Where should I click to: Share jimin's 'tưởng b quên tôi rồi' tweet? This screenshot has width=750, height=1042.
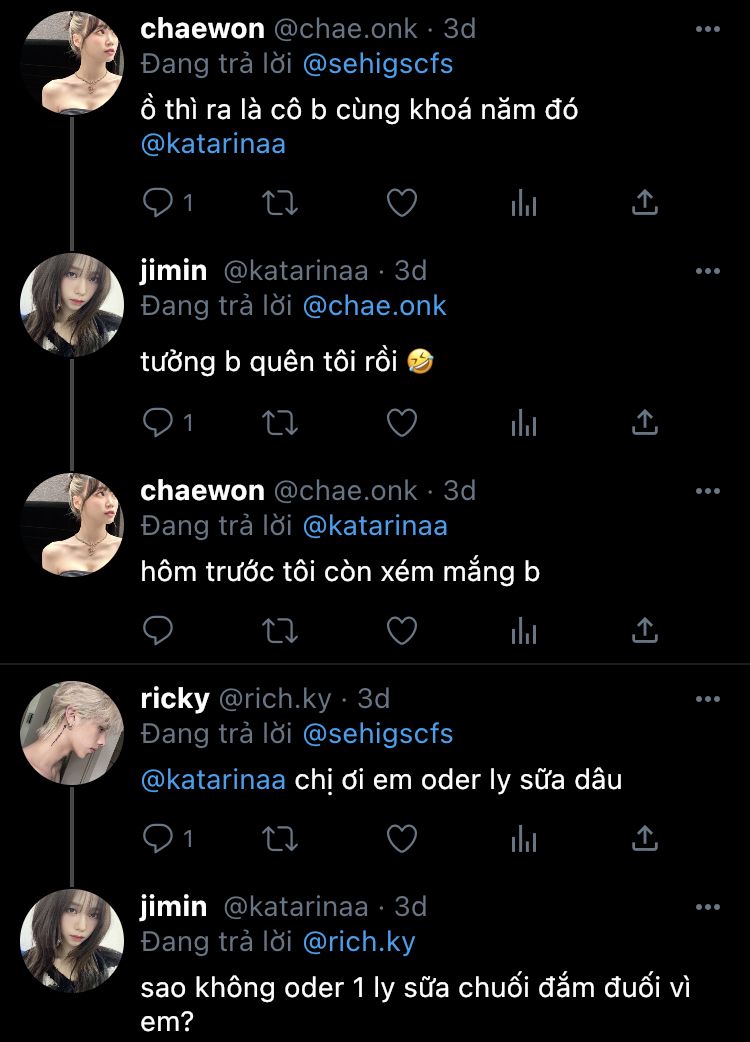coord(646,423)
